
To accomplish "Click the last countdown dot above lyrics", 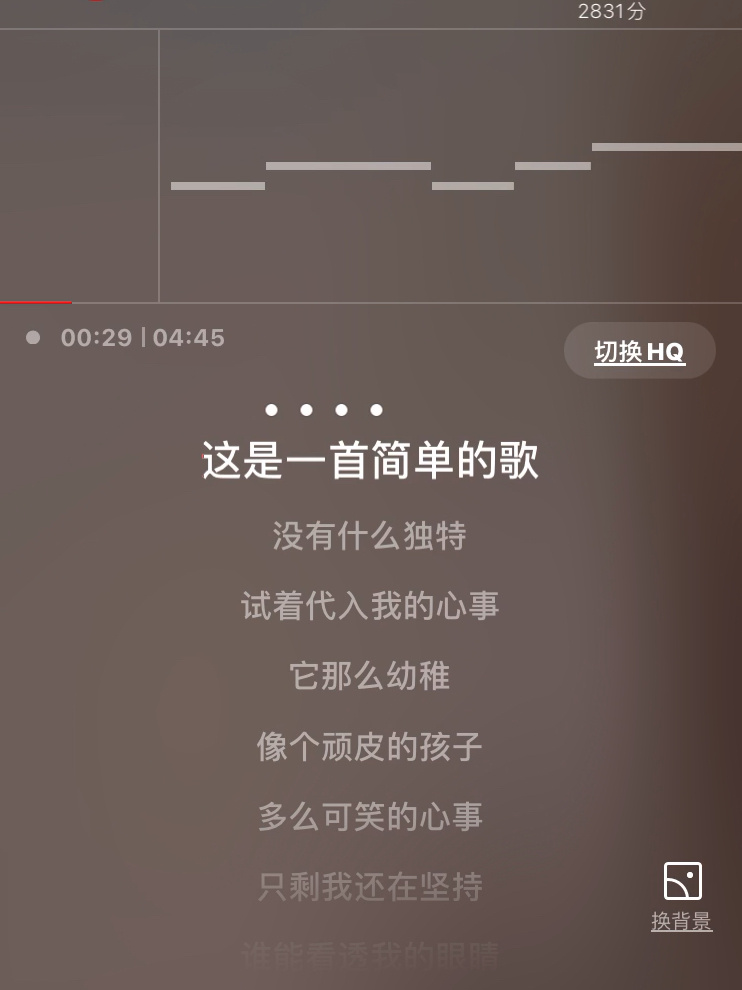I will [377, 410].
